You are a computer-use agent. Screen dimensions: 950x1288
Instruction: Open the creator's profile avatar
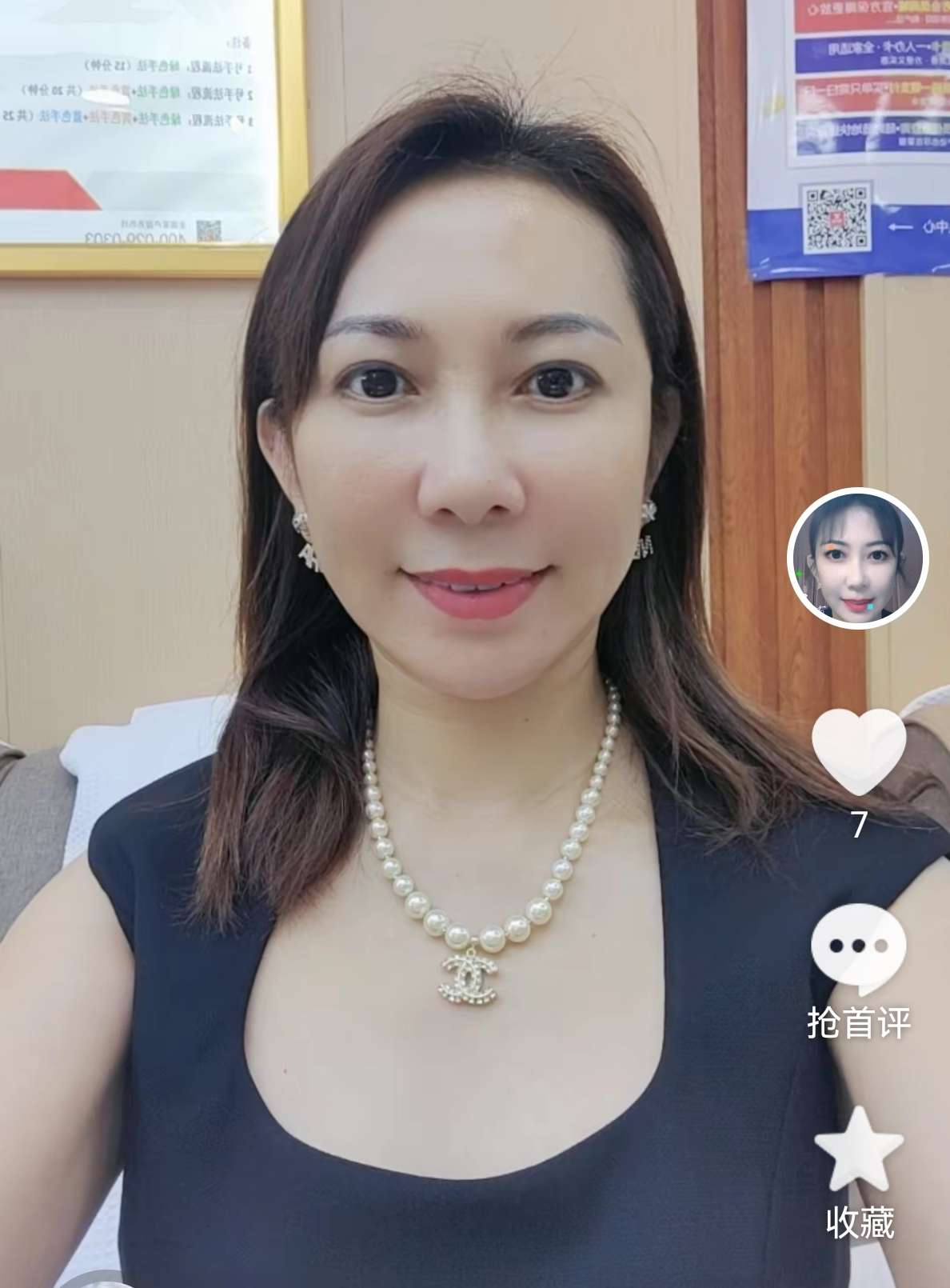(x=857, y=558)
